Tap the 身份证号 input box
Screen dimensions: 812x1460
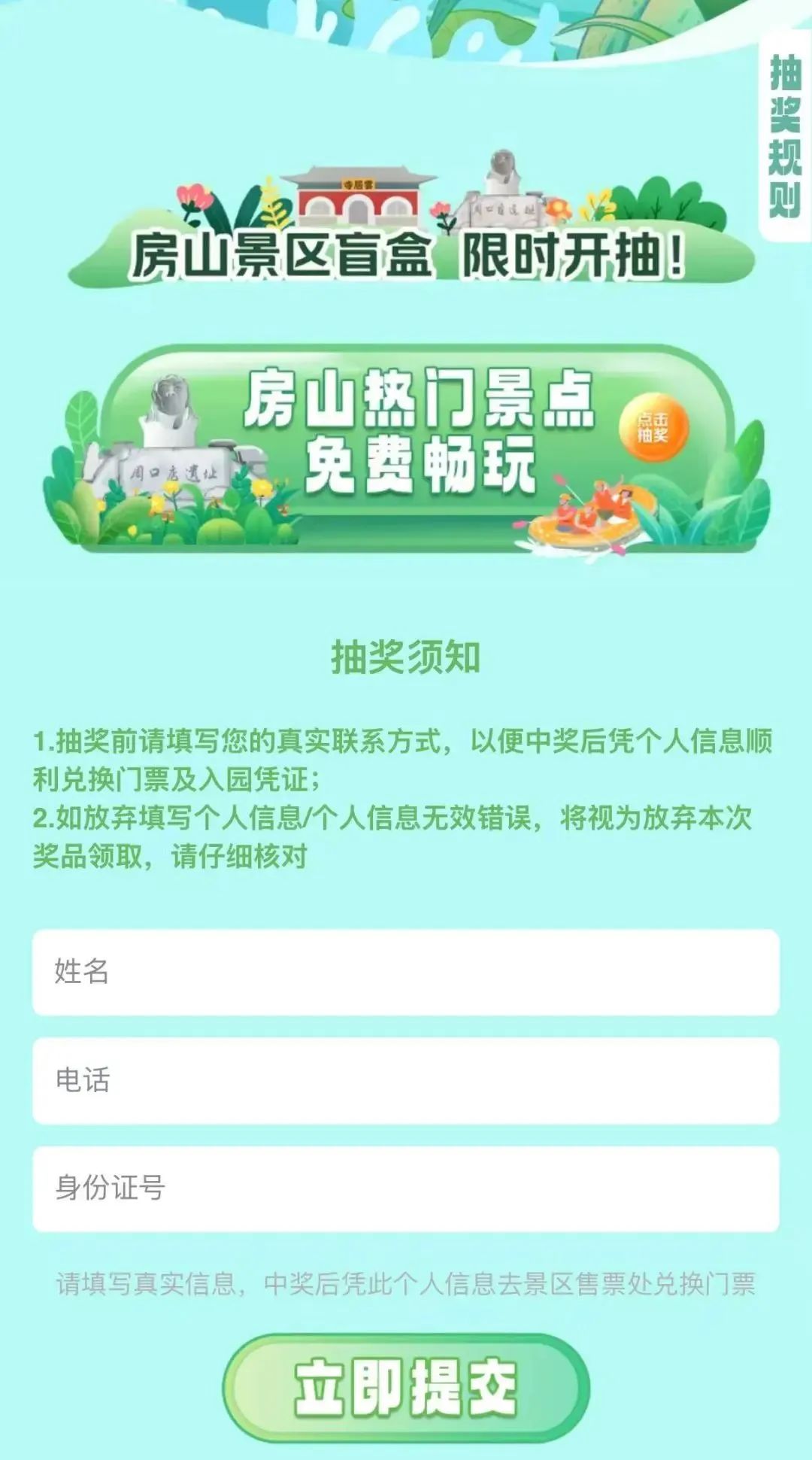coord(406,1188)
